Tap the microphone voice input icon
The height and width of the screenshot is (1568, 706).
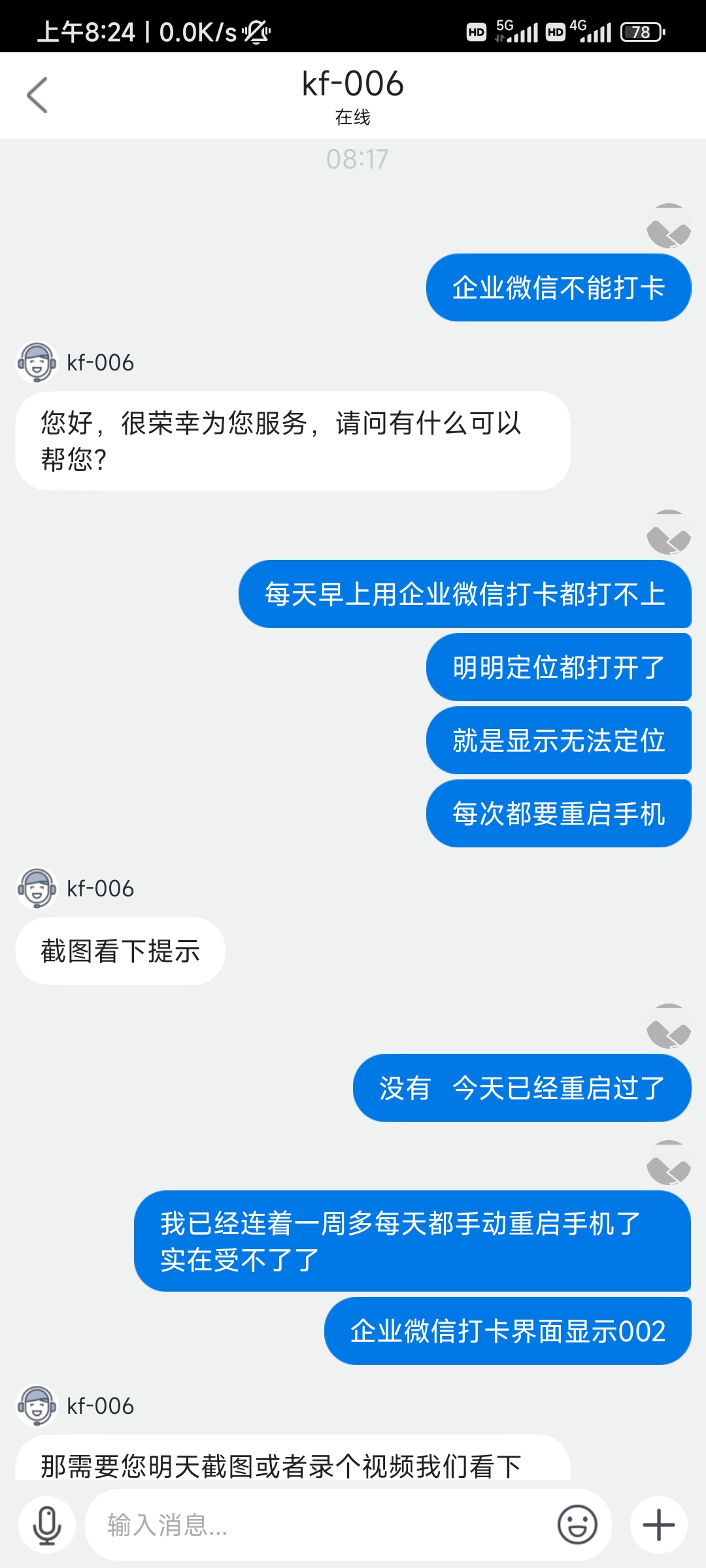point(47,1525)
